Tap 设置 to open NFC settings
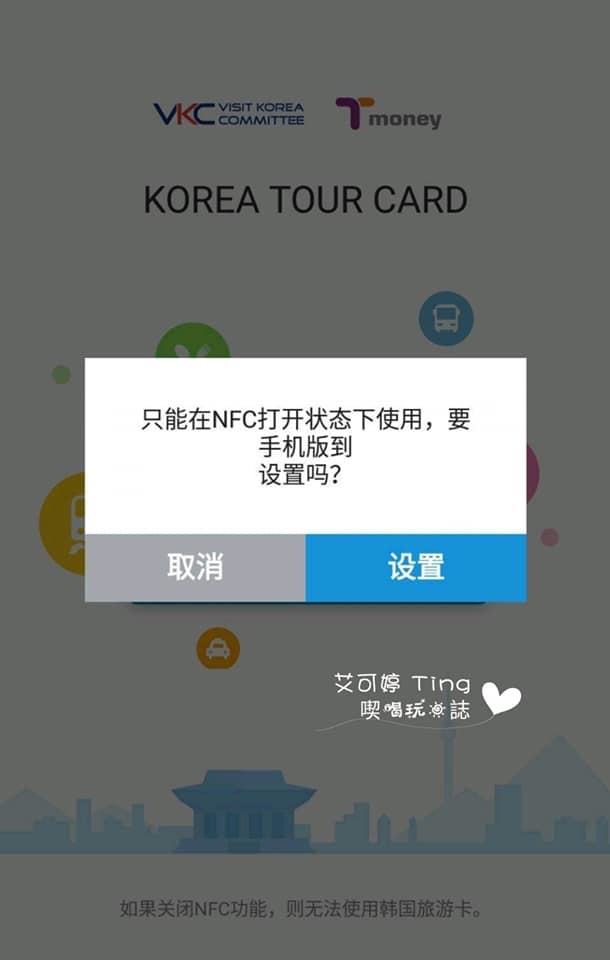This screenshot has height=960, width=610. click(x=415, y=567)
